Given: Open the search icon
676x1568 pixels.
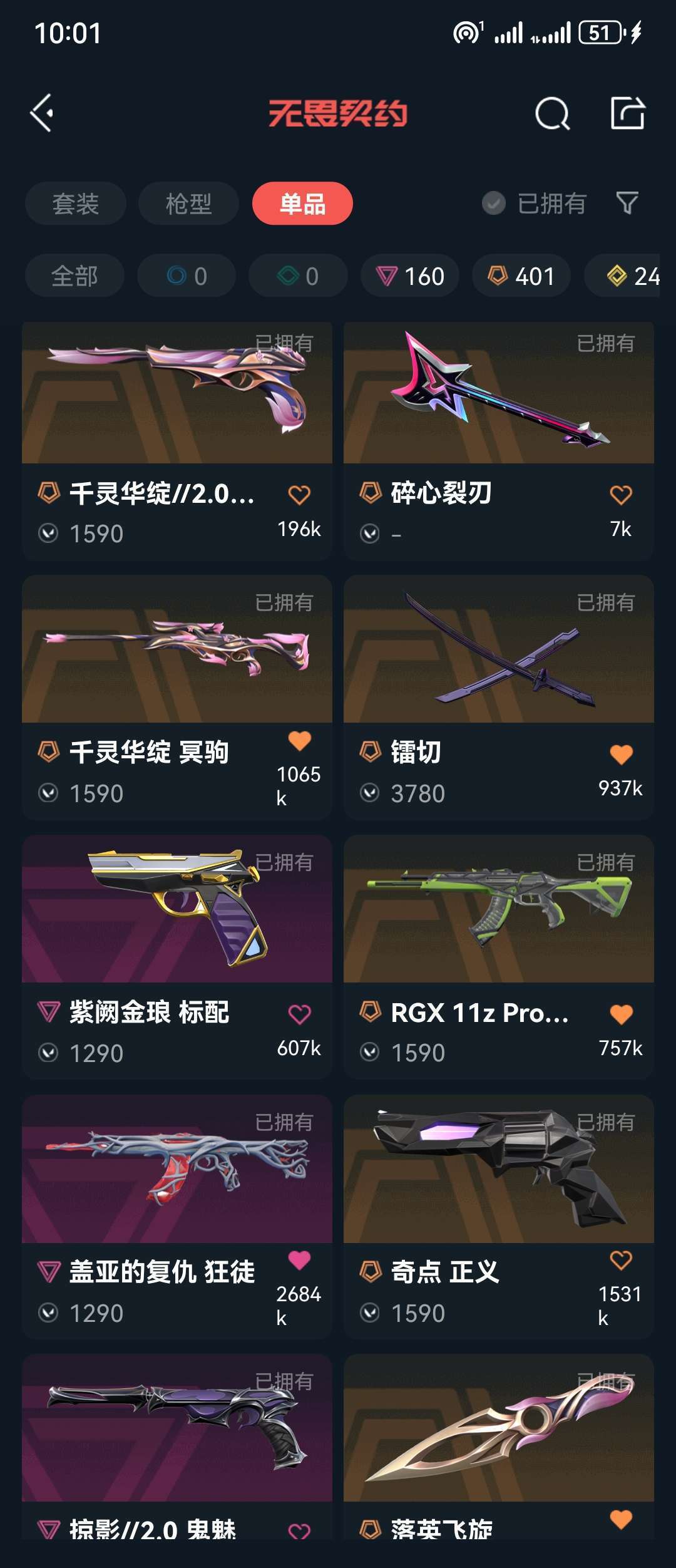Looking at the screenshot, I should point(552,114).
